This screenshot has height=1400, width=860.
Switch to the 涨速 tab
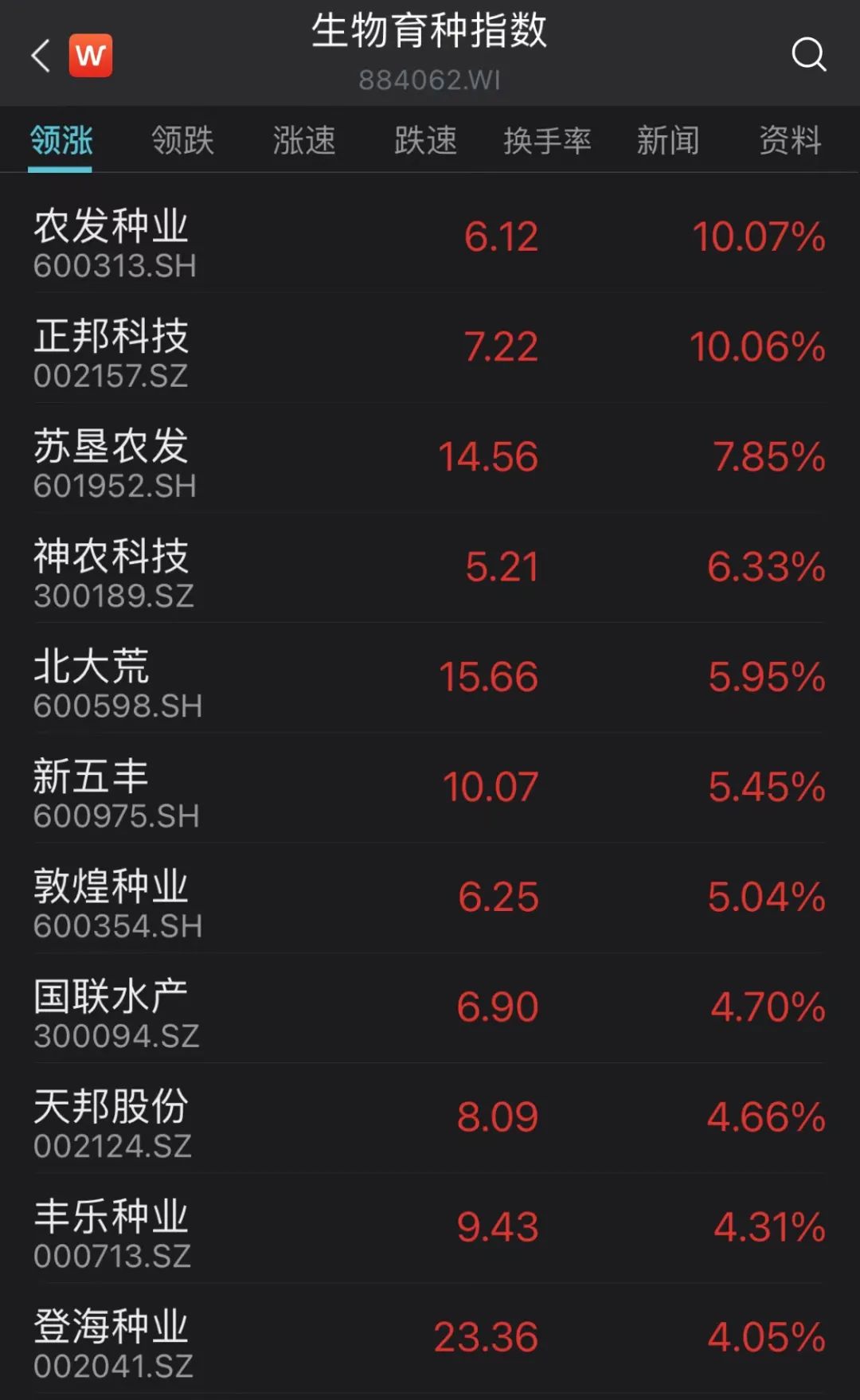[303, 142]
